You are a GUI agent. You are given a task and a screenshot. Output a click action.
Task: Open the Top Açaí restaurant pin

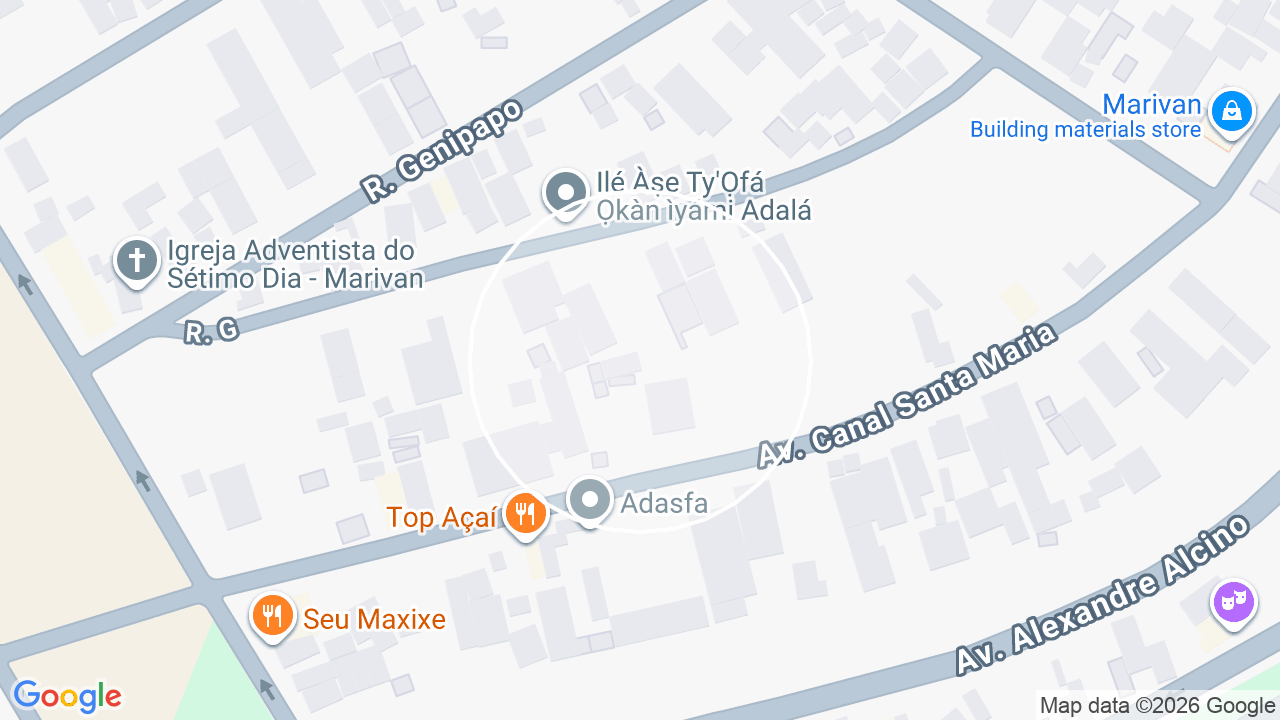(525, 516)
